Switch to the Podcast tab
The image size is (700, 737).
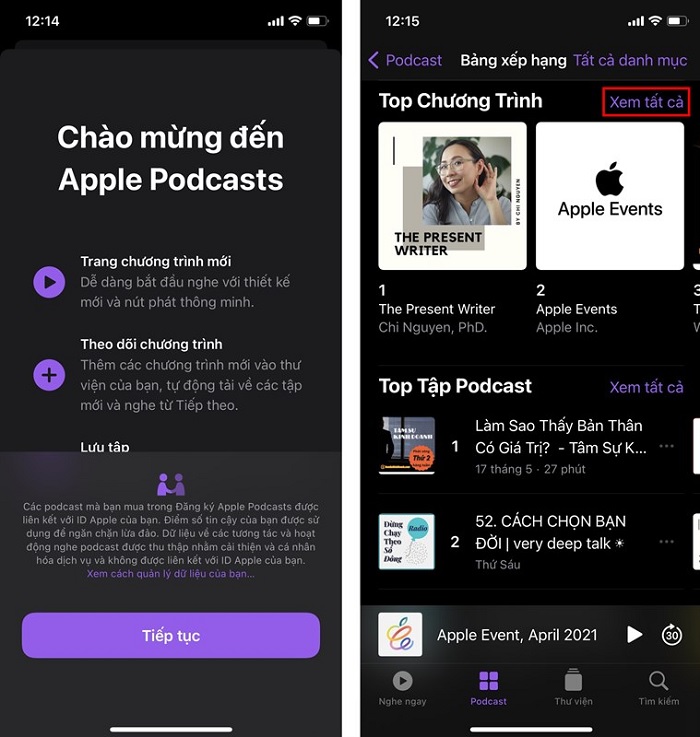tap(488, 688)
